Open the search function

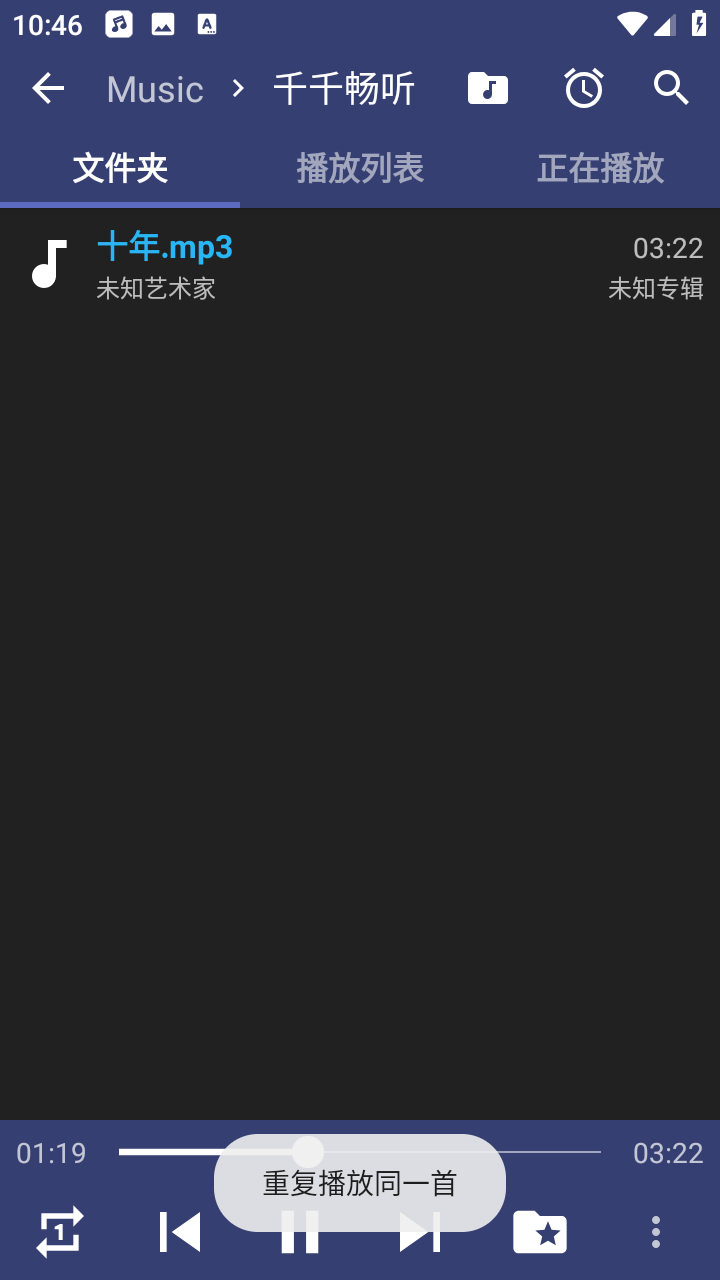(x=670, y=88)
